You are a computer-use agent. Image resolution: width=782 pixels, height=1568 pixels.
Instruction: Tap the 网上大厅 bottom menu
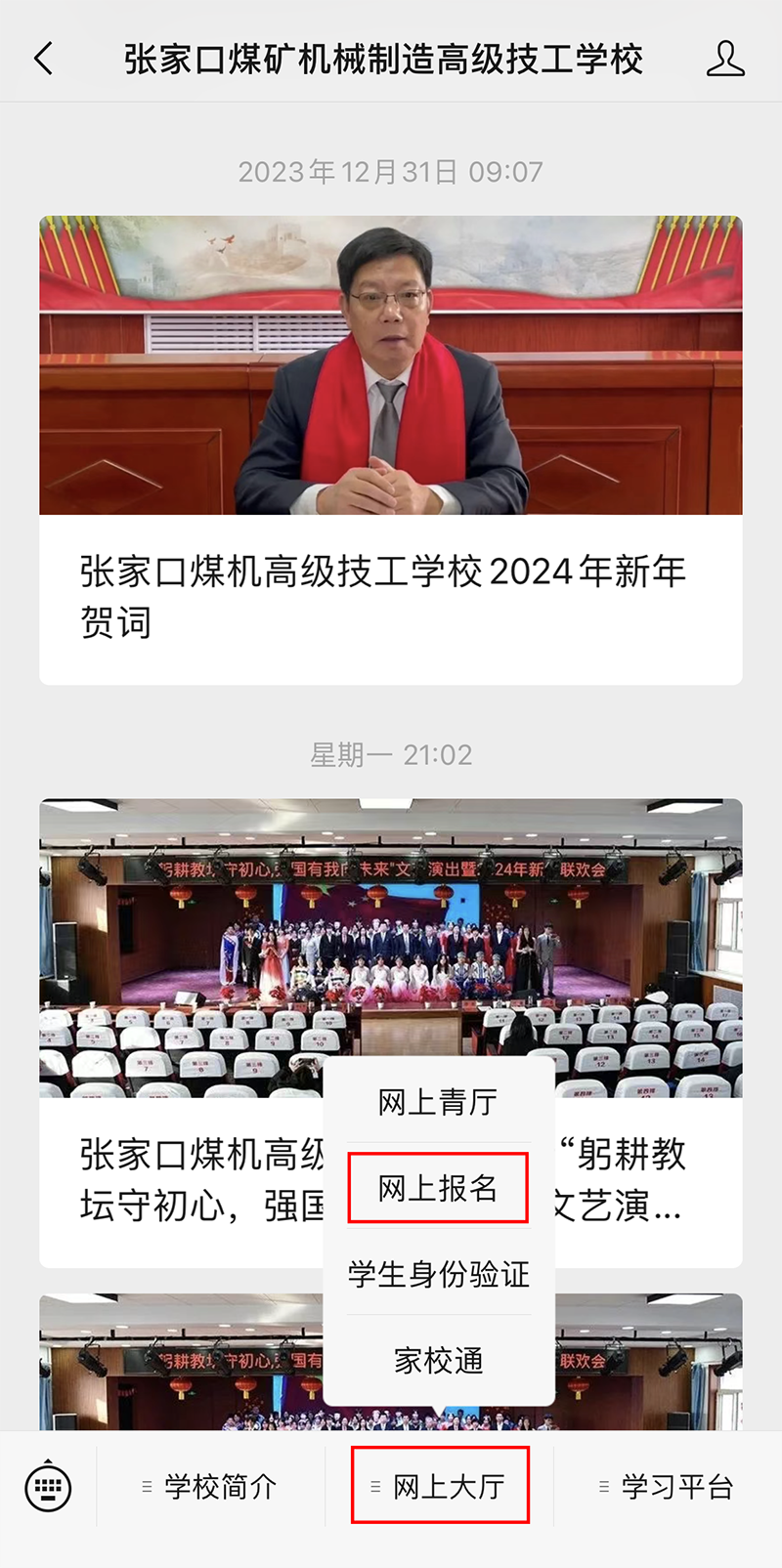click(440, 1487)
